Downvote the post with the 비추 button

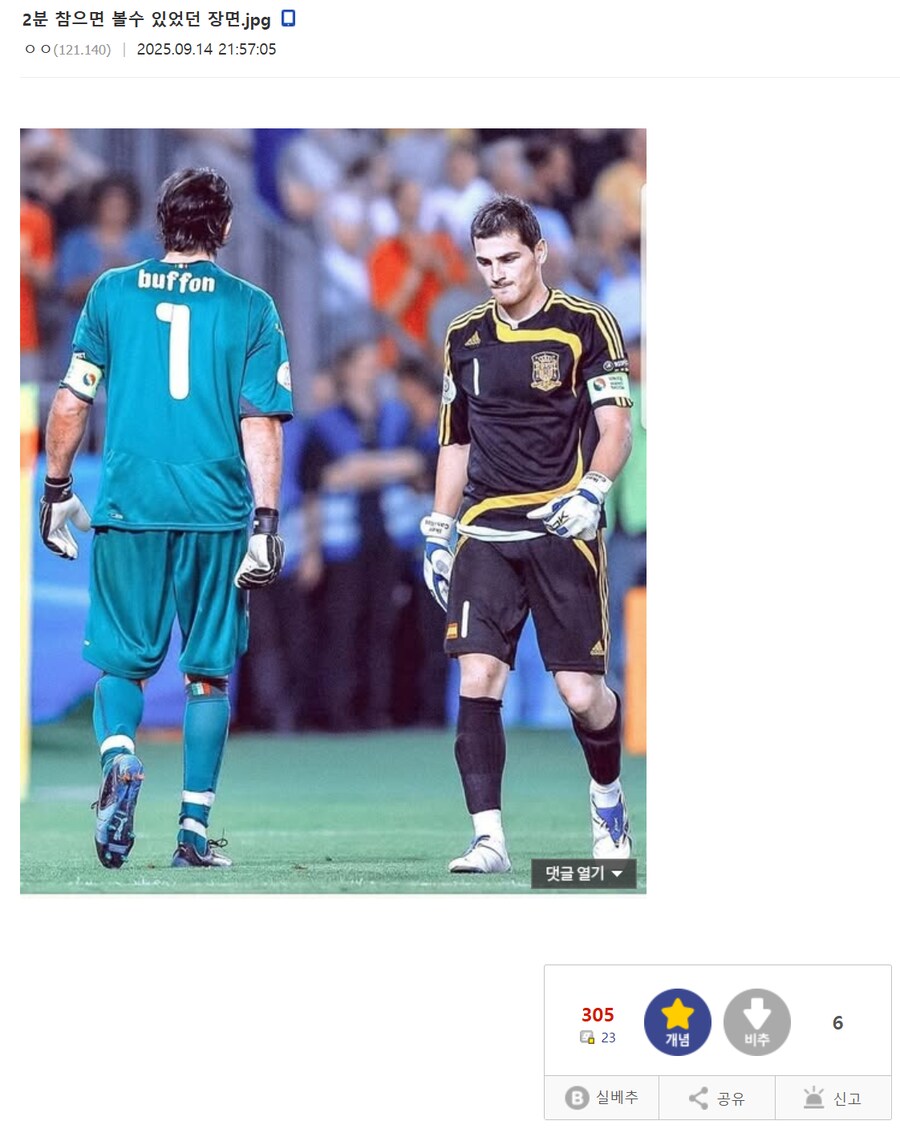(x=757, y=1022)
